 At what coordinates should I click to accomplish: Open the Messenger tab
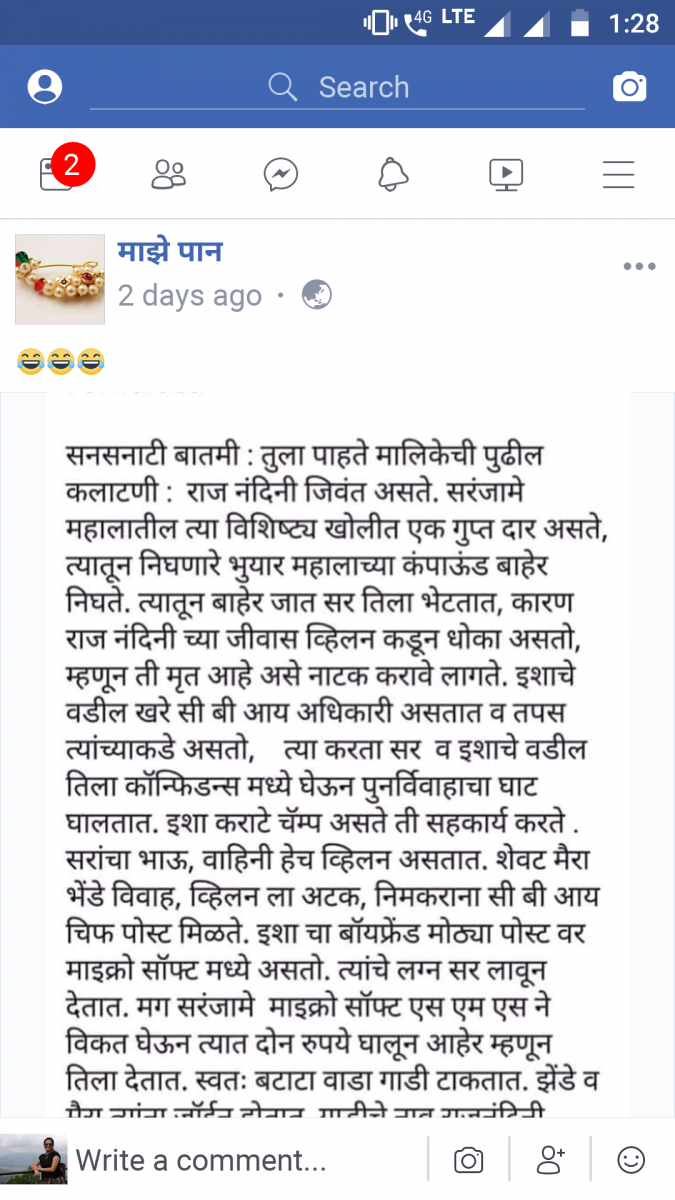coord(281,175)
